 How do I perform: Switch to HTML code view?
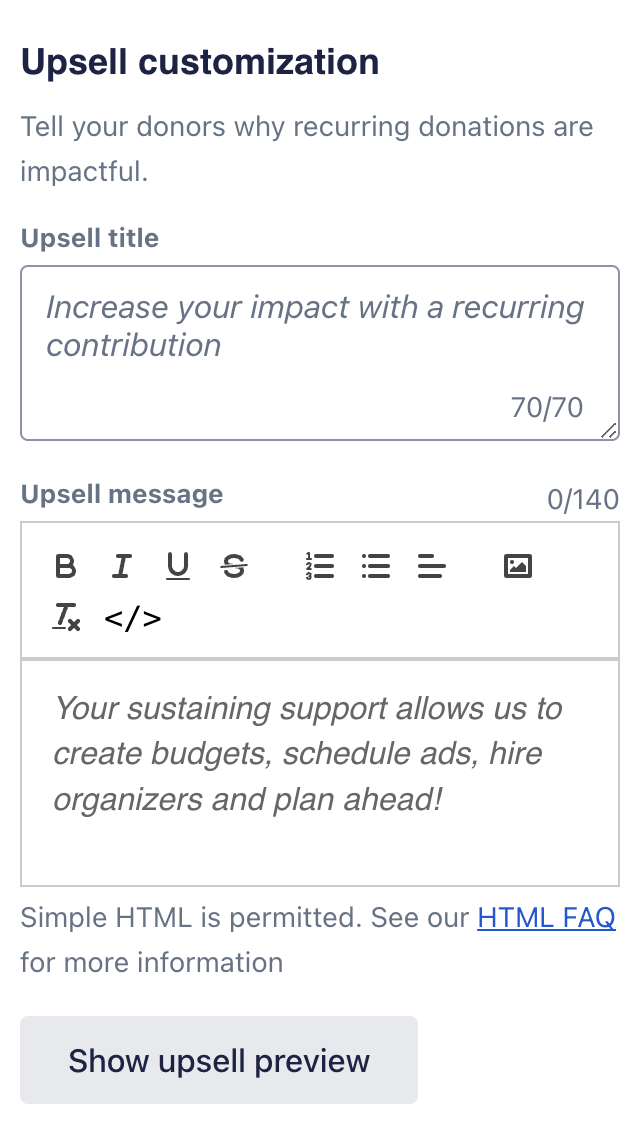(x=132, y=619)
